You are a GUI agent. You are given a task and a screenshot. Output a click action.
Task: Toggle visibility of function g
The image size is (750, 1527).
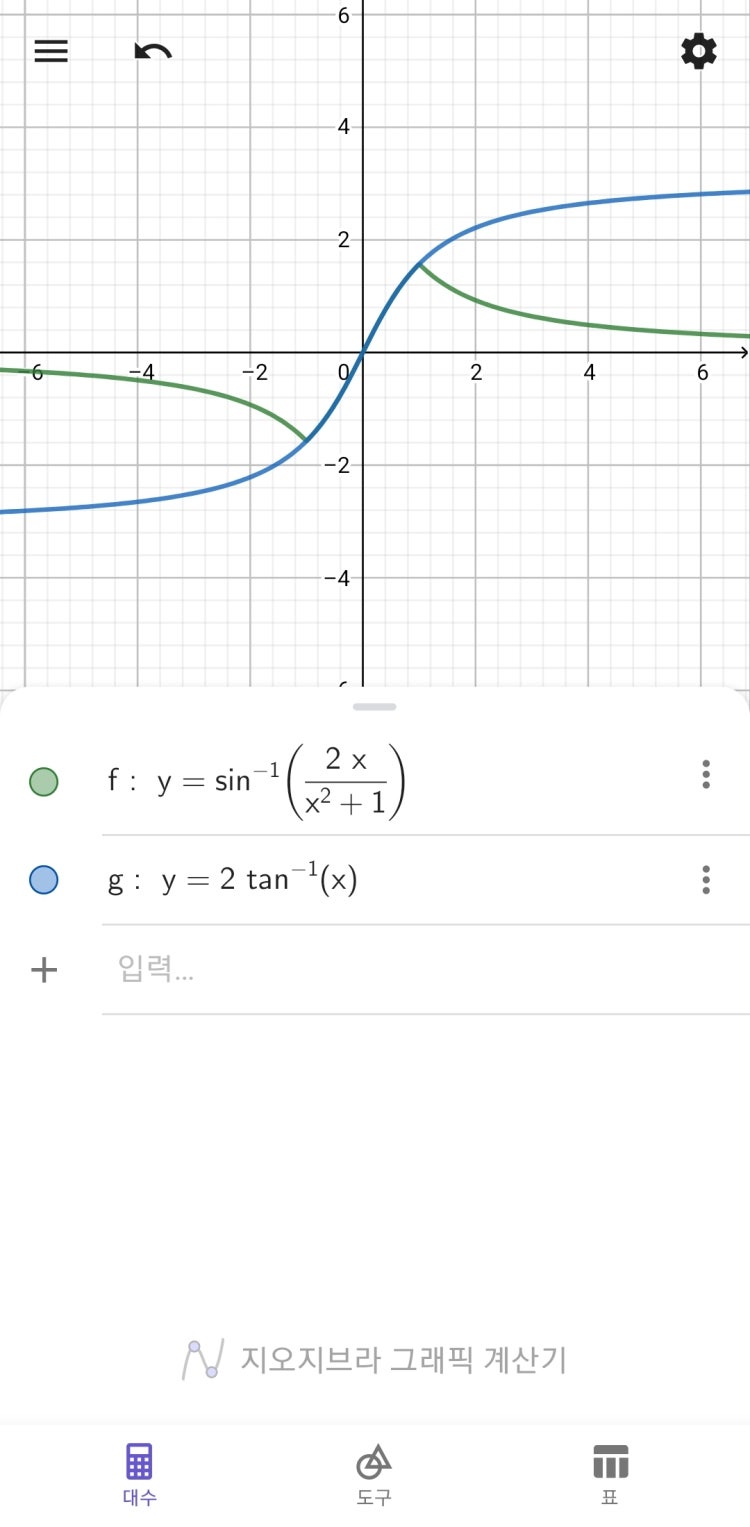click(x=44, y=880)
